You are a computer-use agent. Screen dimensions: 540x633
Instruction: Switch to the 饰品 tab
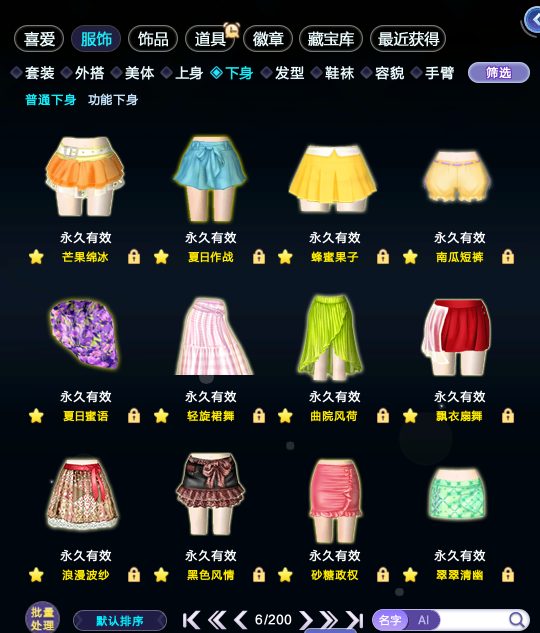pos(153,39)
